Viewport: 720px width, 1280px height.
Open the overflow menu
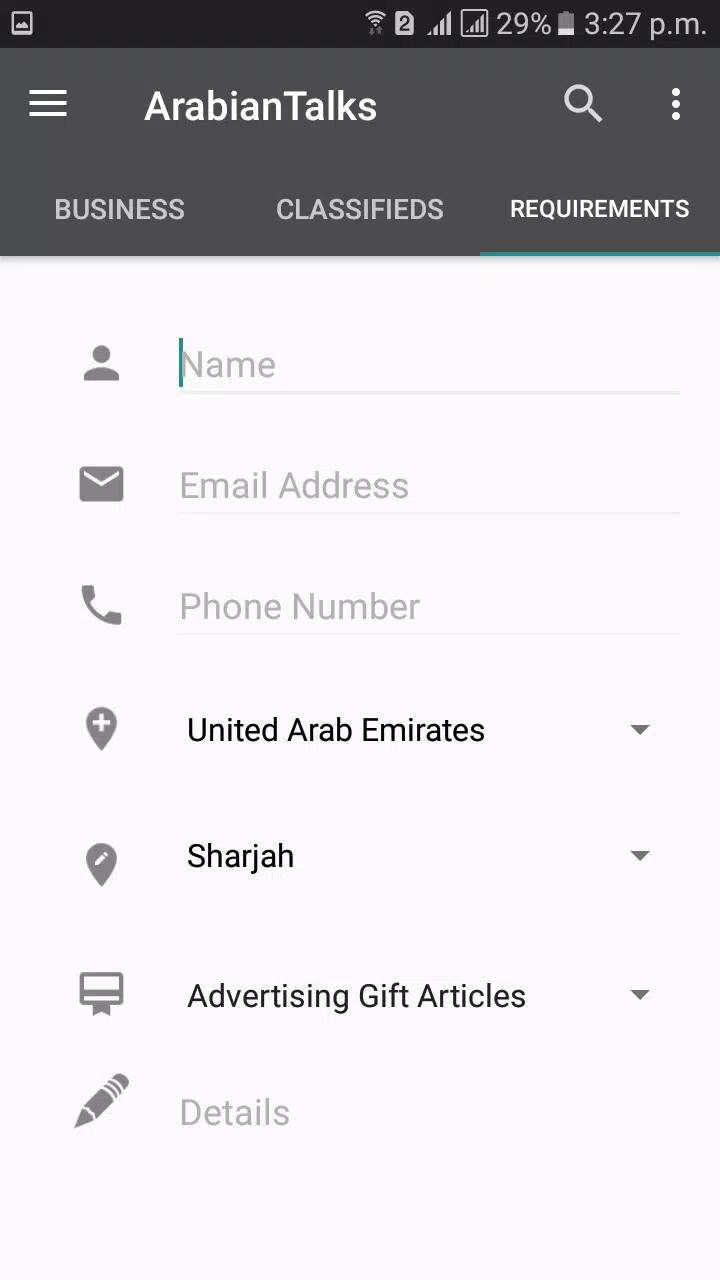pos(676,104)
